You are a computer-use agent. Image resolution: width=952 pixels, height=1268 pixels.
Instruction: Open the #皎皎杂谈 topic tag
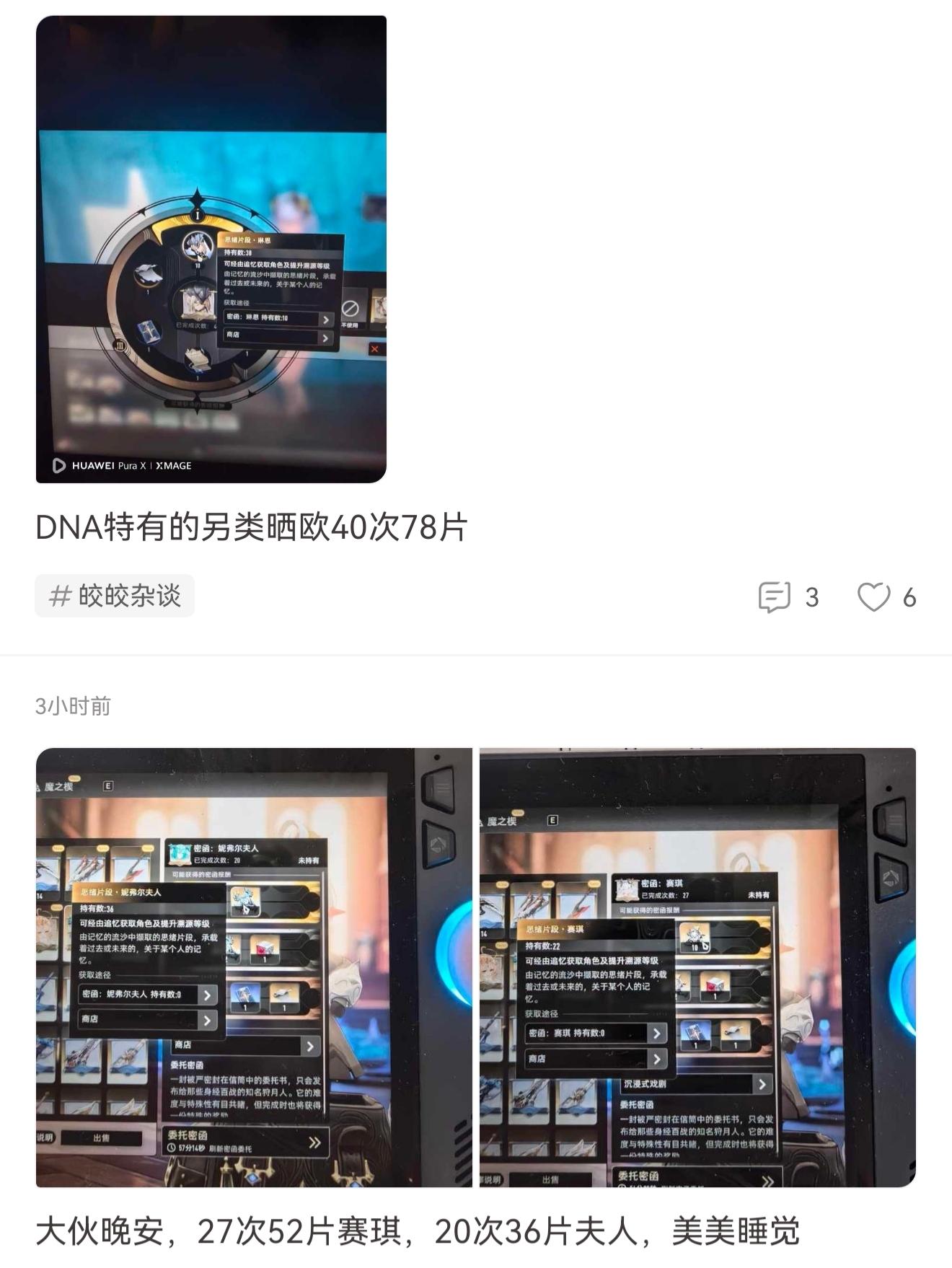(x=115, y=596)
